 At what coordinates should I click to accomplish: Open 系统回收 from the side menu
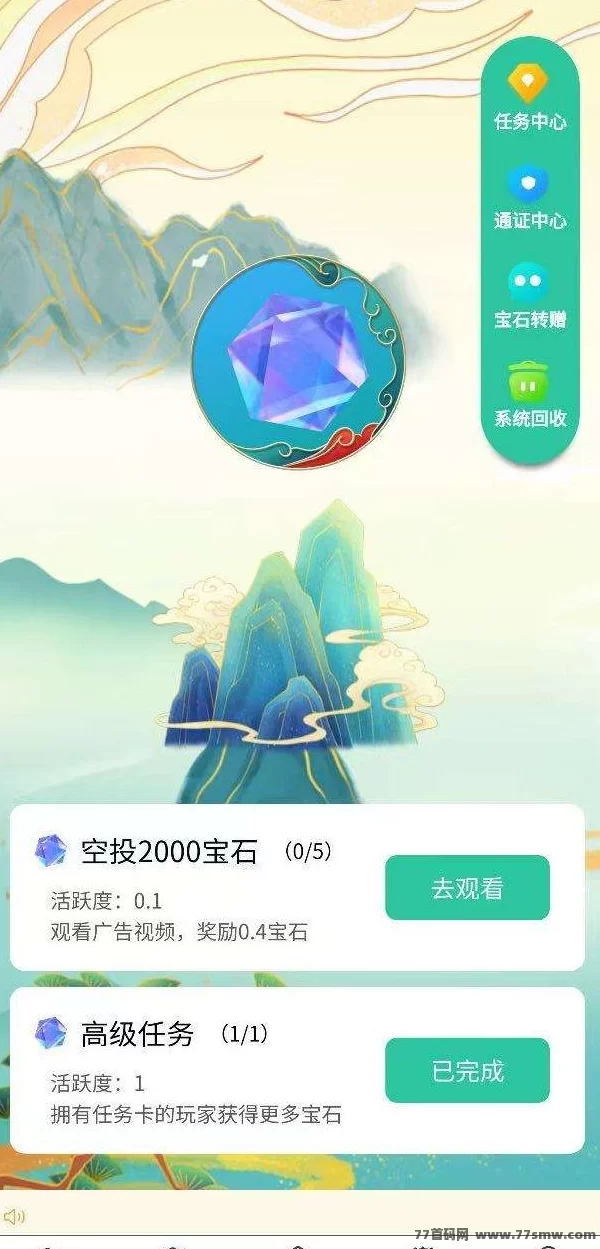point(529,394)
